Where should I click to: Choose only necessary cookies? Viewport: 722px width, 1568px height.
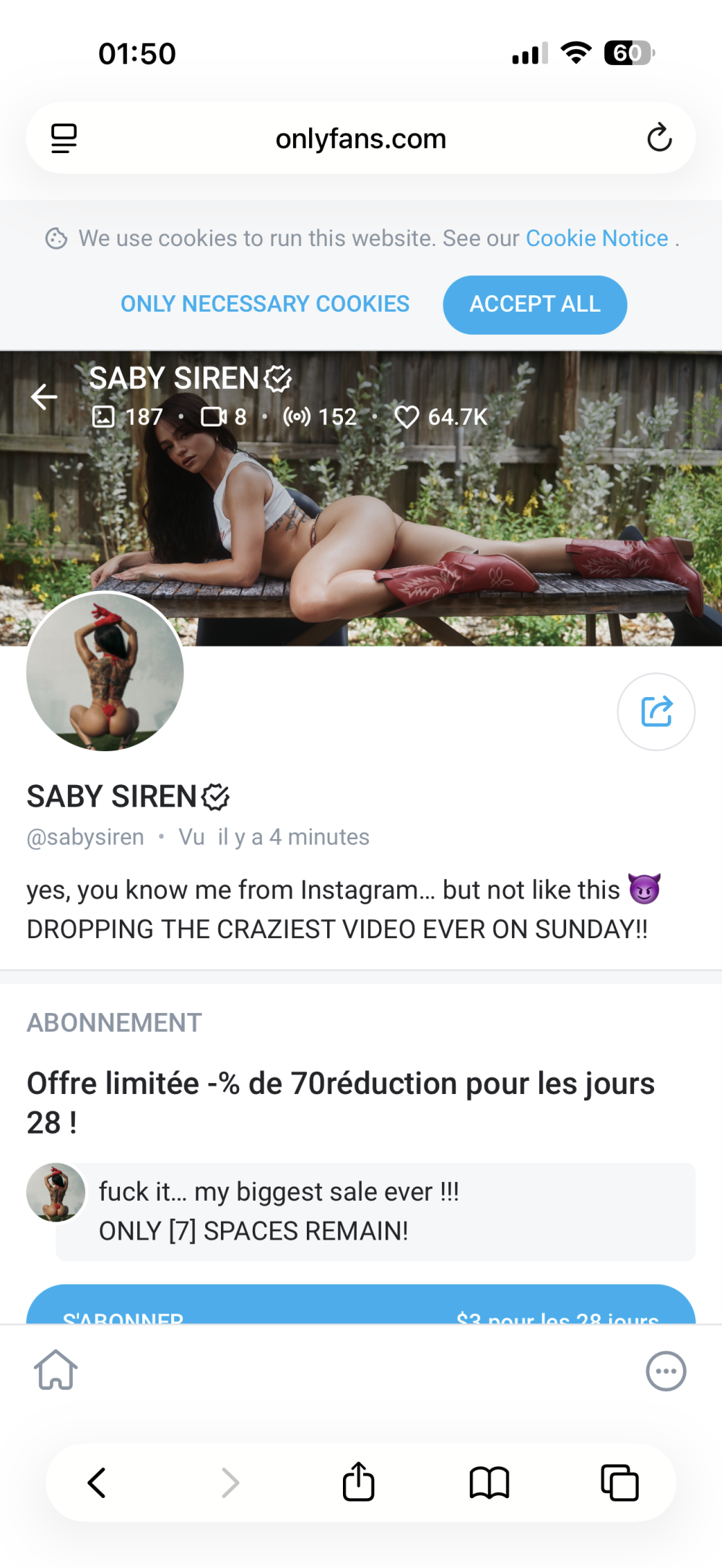coord(265,305)
